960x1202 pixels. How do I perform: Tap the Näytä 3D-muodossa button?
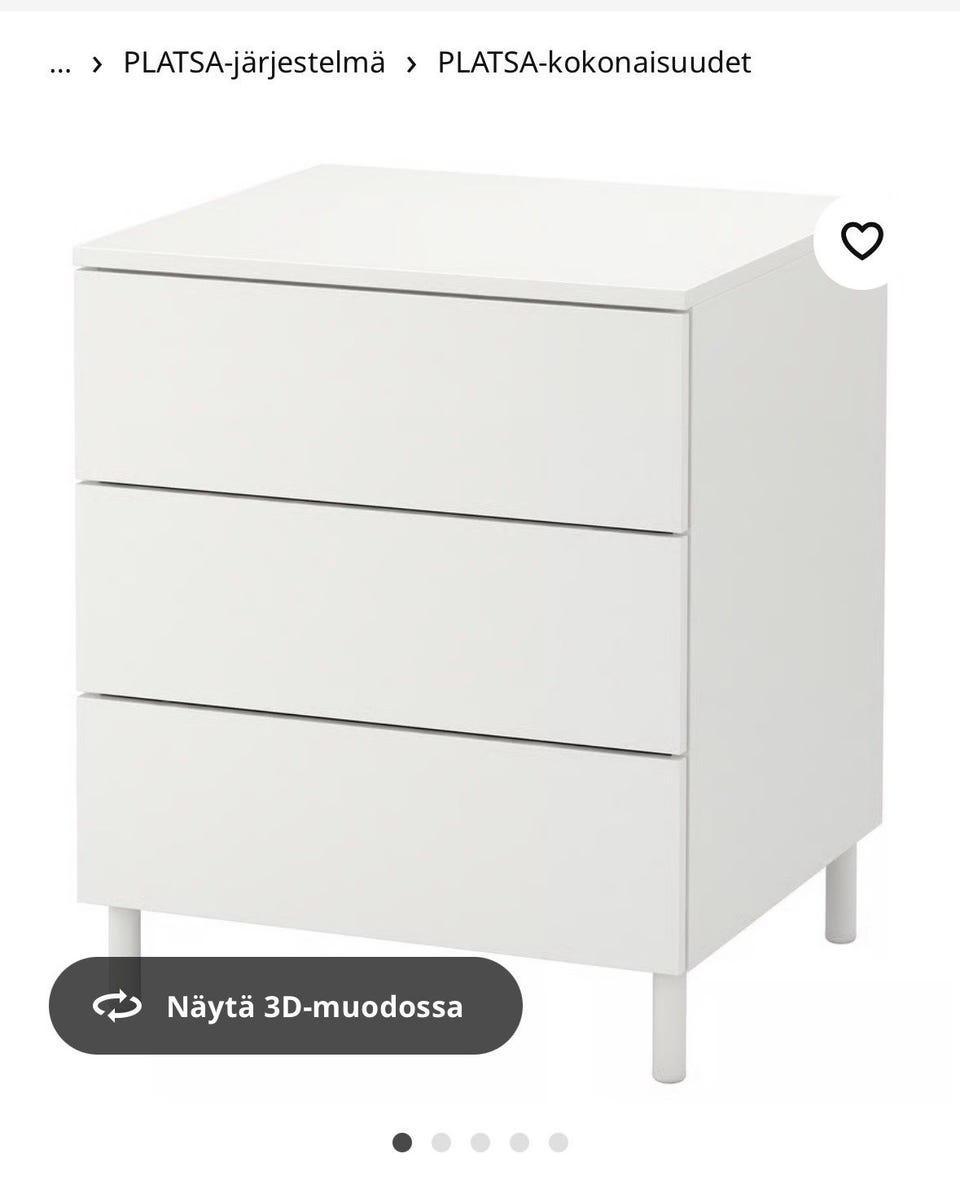click(x=286, y=1005)
